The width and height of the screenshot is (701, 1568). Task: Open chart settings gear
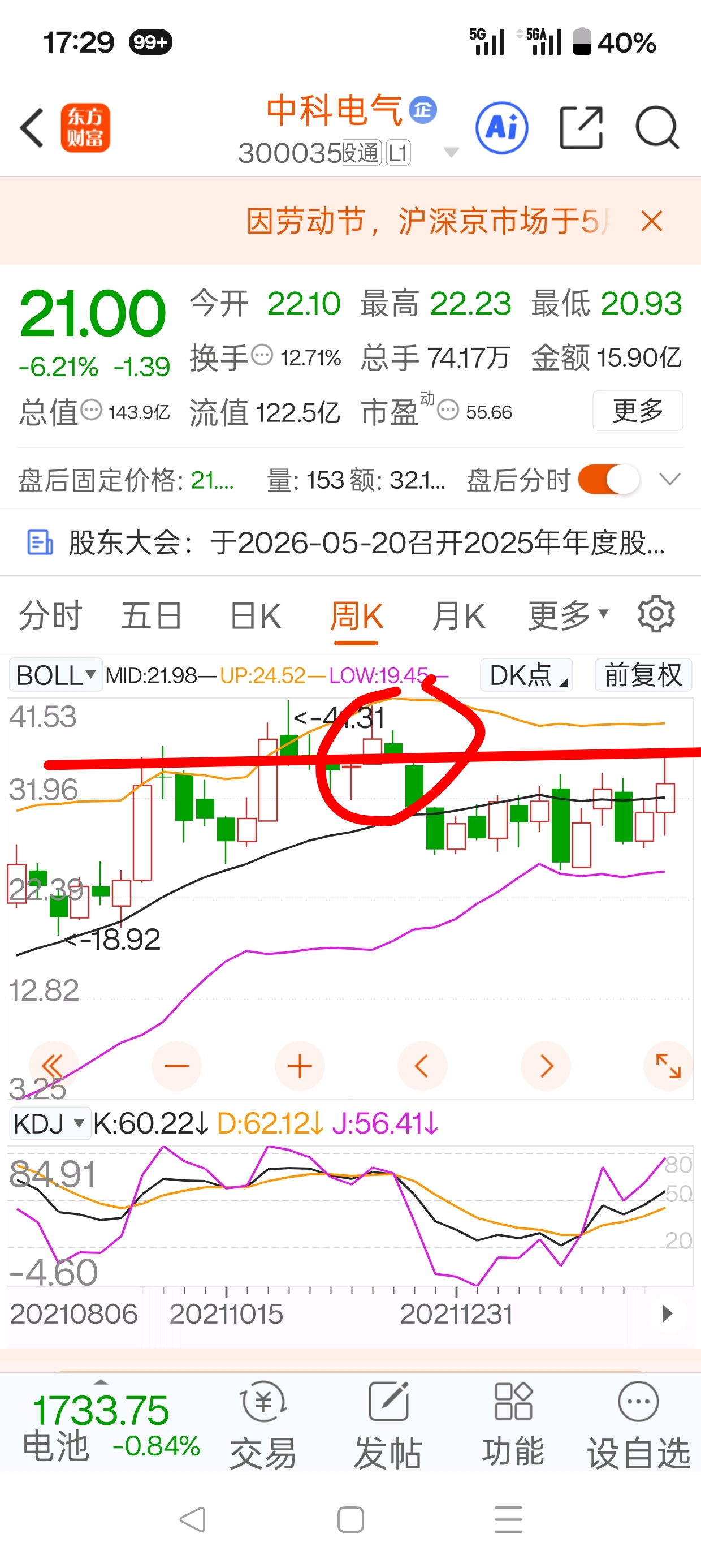(x=656, y=614)
